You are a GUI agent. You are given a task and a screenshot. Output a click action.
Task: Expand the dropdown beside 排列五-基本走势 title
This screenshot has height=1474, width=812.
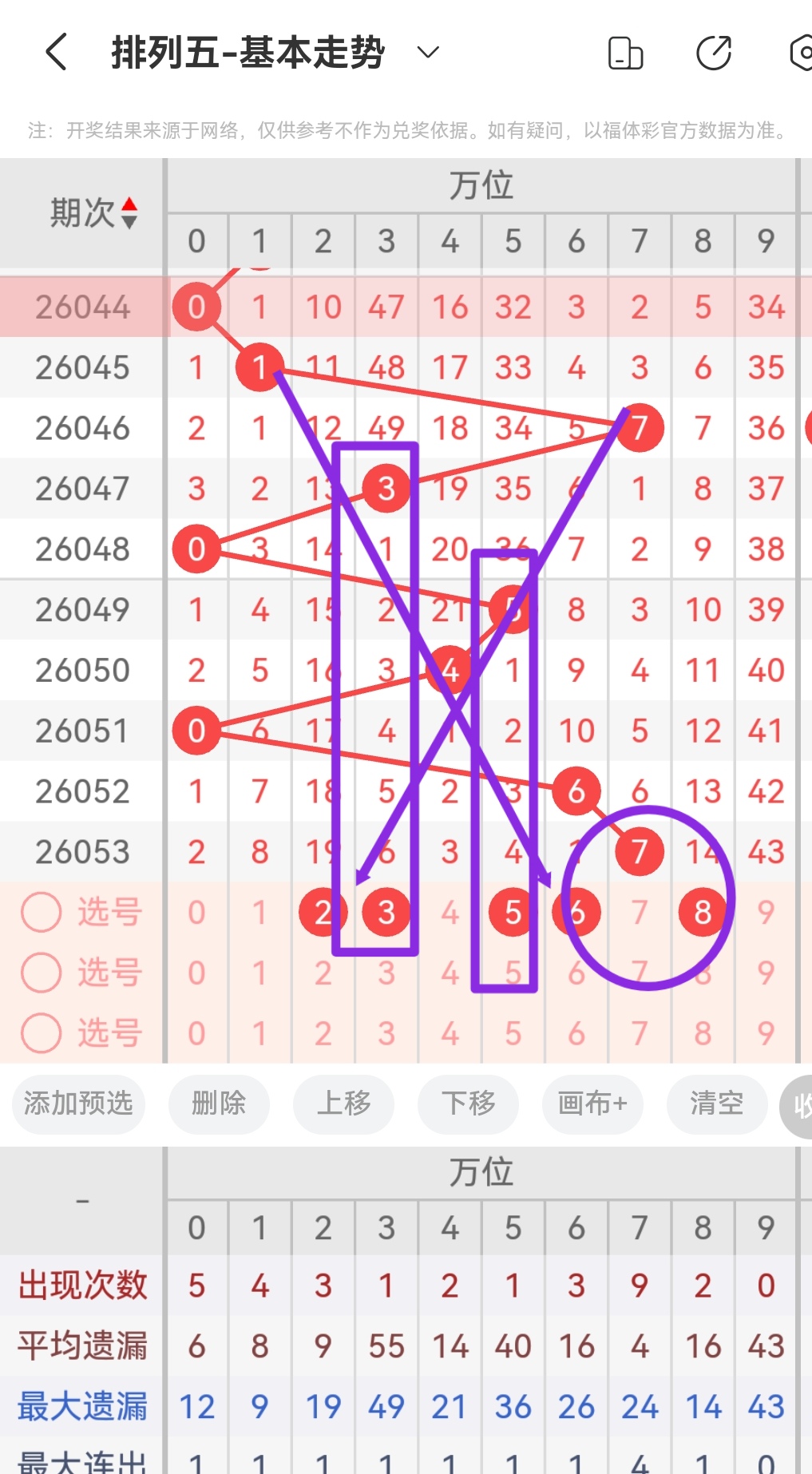tap(428, 52)
